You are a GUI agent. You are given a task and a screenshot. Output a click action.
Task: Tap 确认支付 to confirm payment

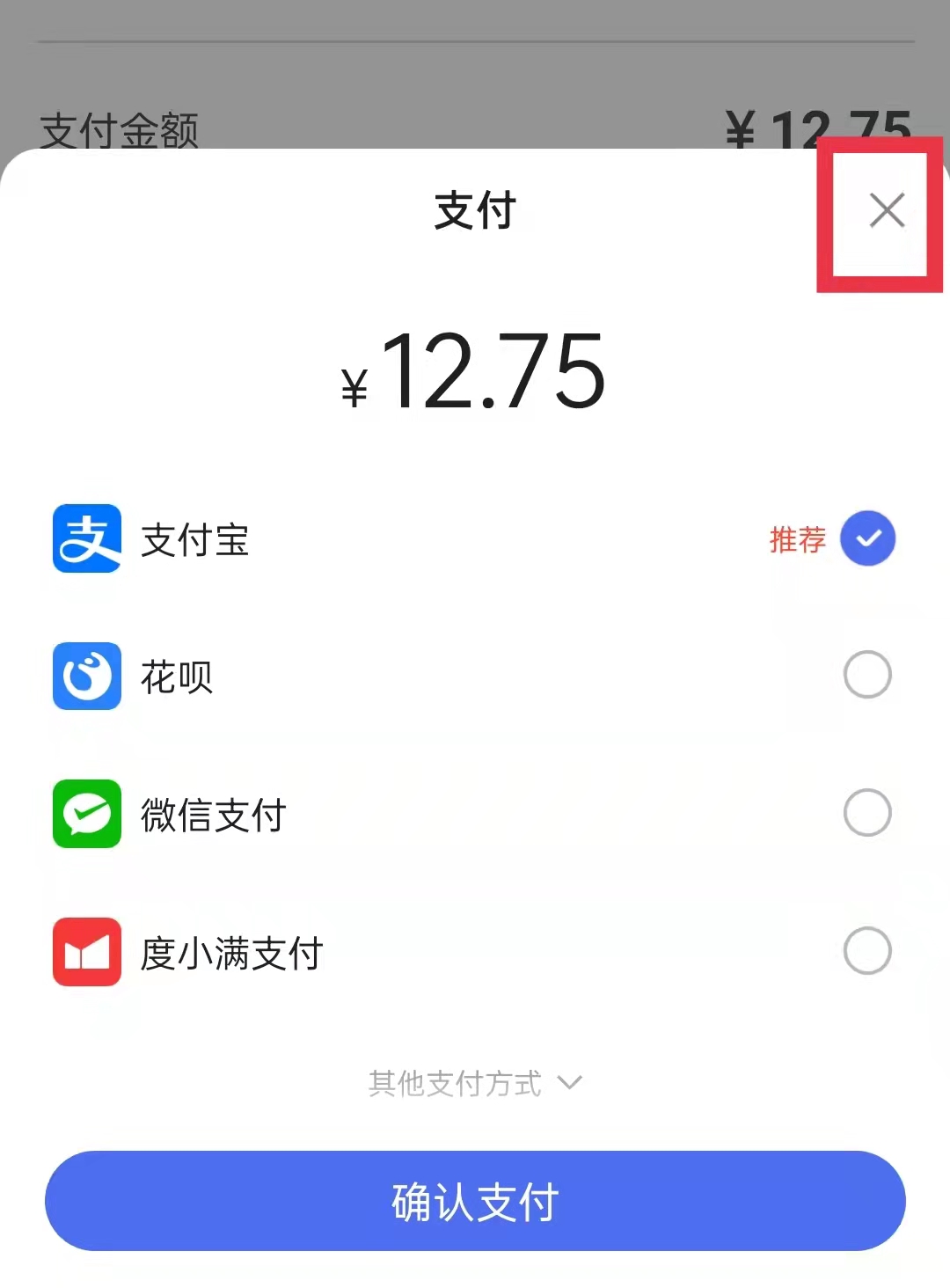pyautogui.click(x=475, y=1201)
